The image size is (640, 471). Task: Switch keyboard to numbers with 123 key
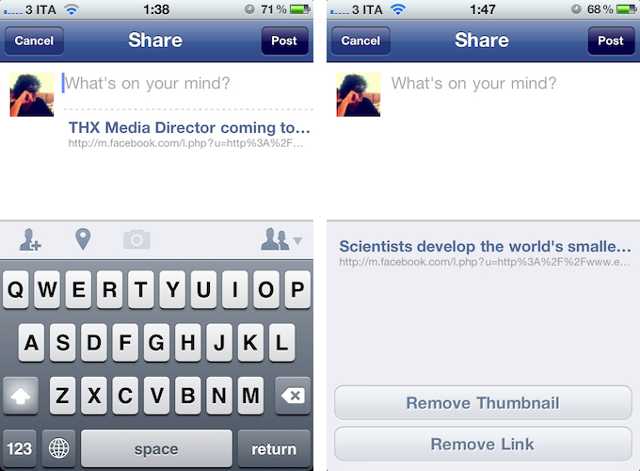pos(20,449)
